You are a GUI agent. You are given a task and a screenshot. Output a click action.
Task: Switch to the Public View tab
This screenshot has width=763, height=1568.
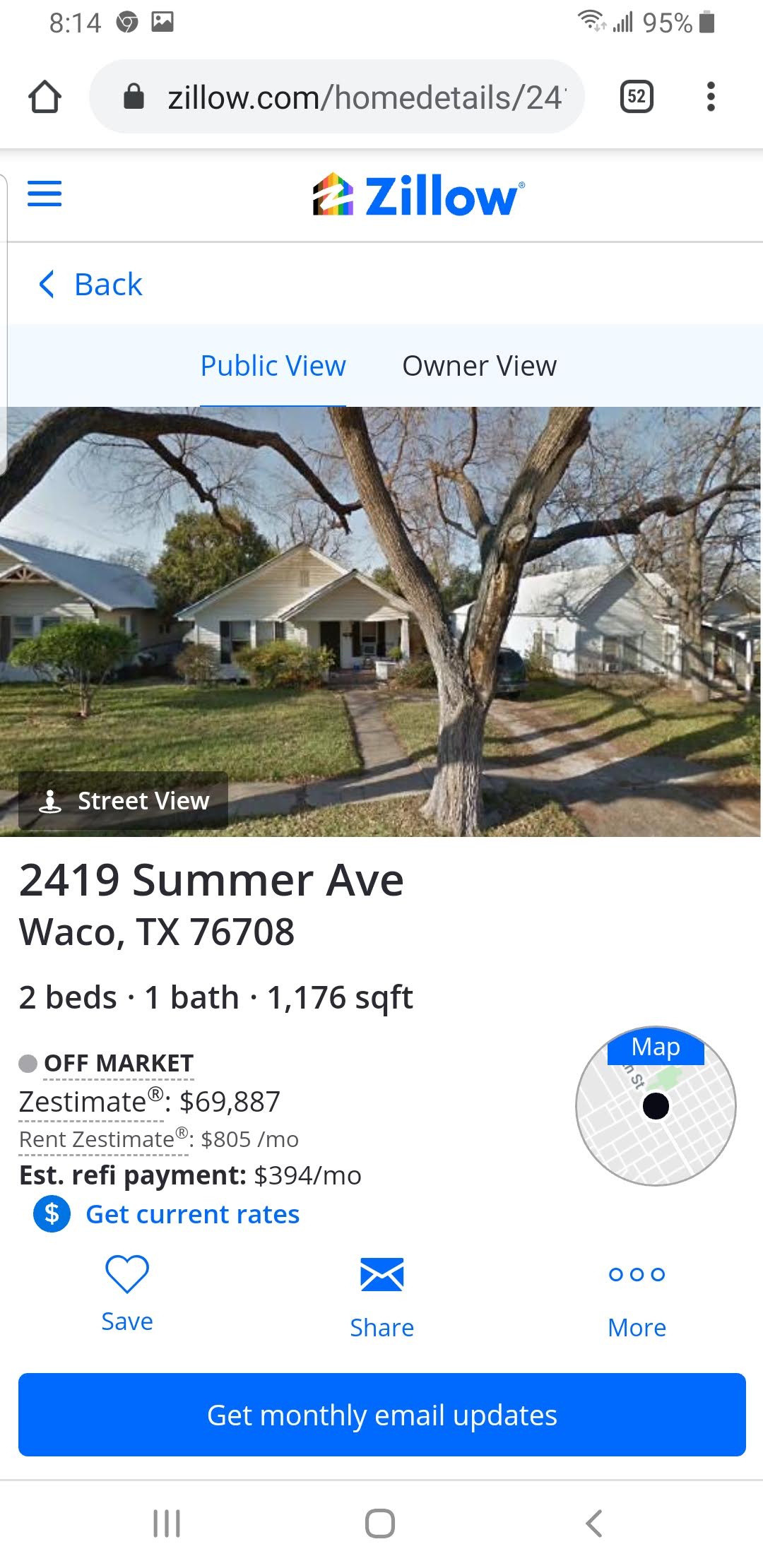pyautogui.click(x=273, y=366)
